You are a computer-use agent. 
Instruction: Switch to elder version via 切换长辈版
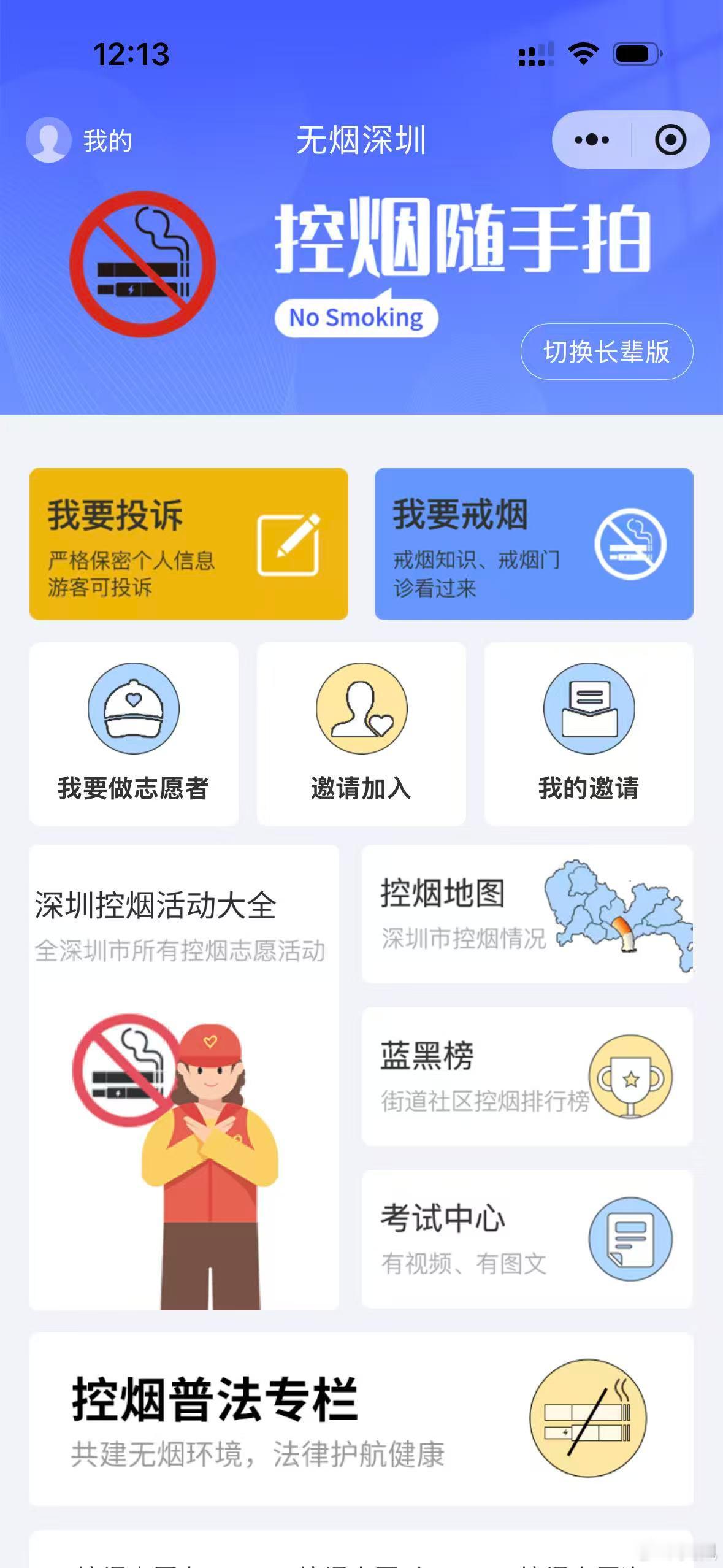(x=608, y=352)
